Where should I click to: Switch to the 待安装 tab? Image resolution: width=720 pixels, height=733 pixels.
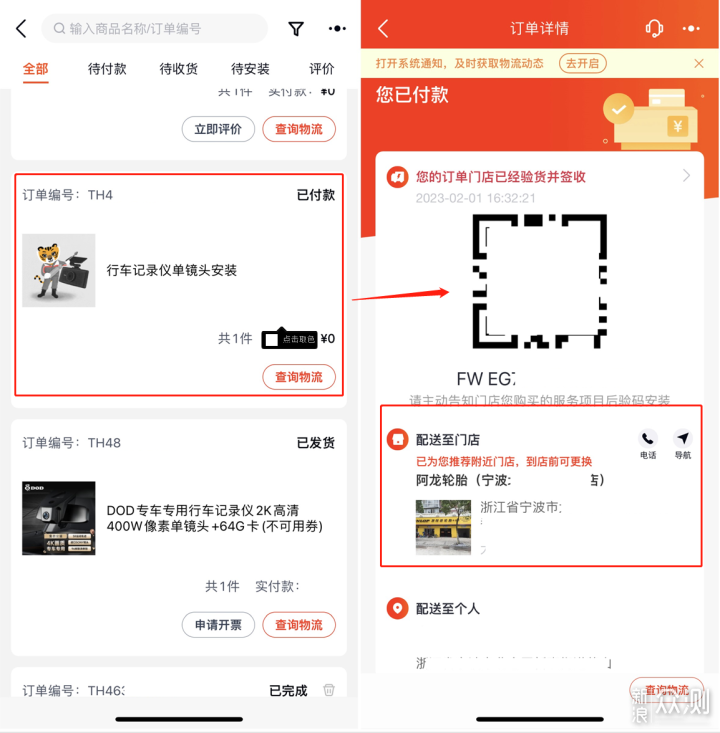click(250, 69)
